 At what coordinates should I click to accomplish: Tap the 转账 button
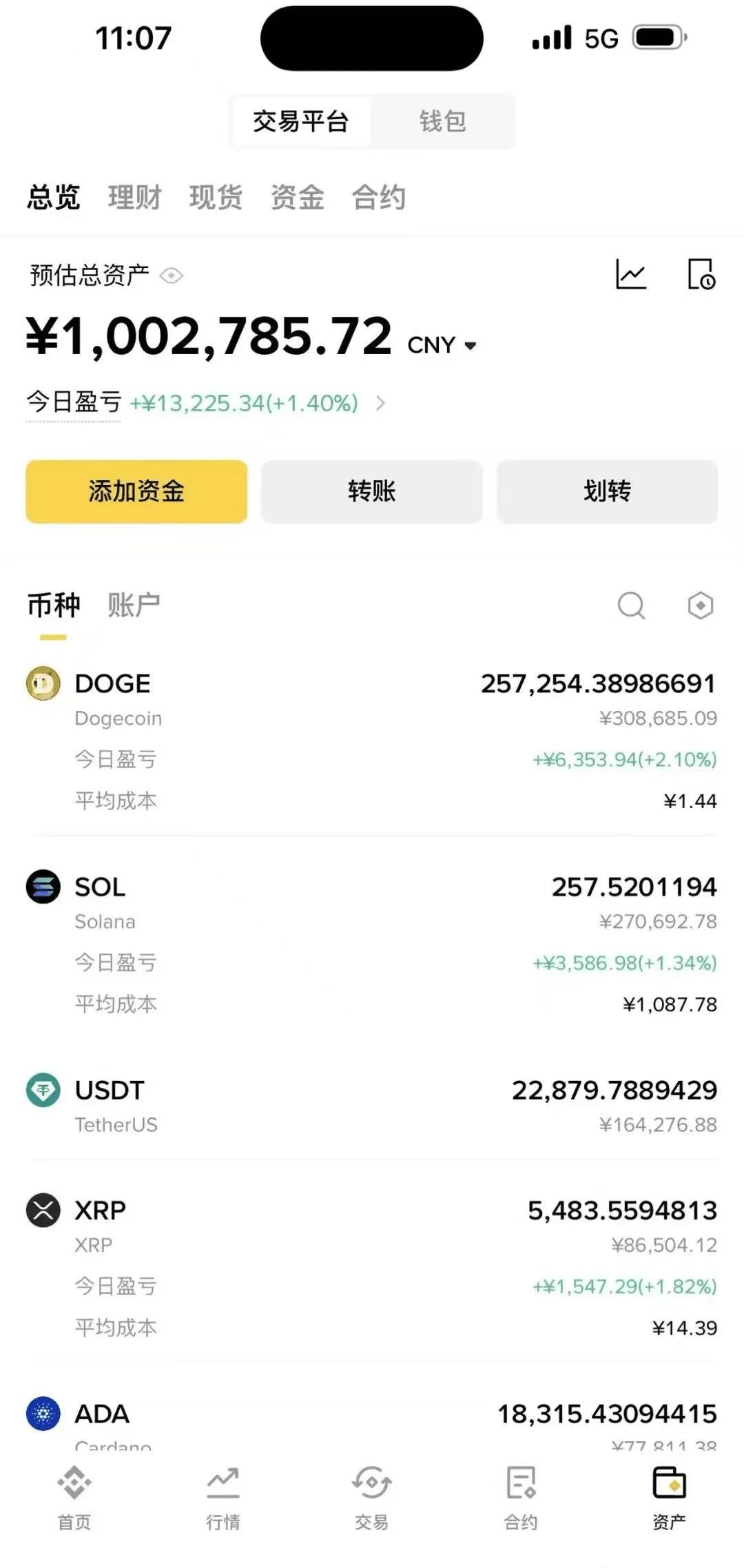point(371,491)
